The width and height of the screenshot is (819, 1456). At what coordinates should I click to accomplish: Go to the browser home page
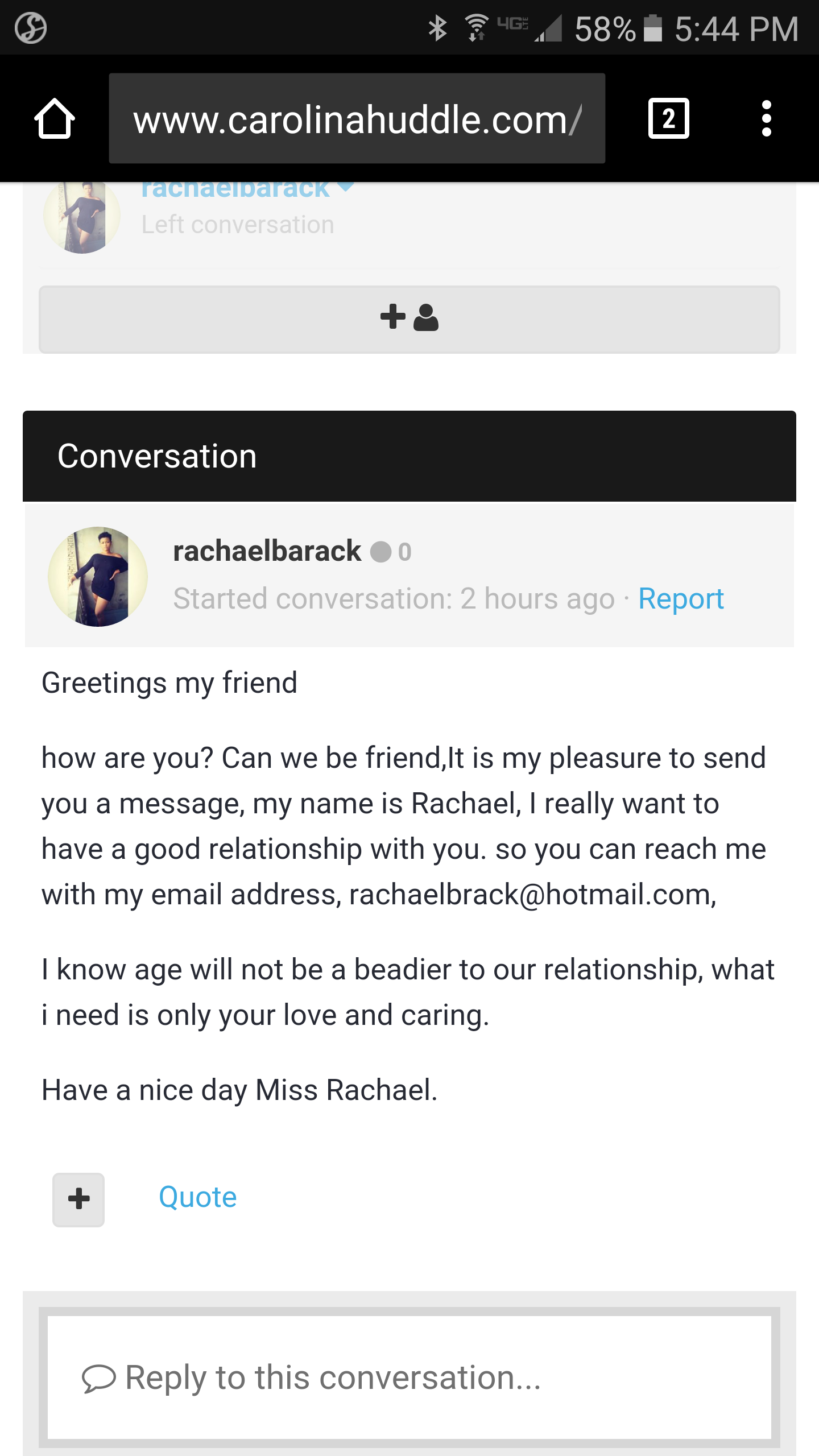coord(55,119)
